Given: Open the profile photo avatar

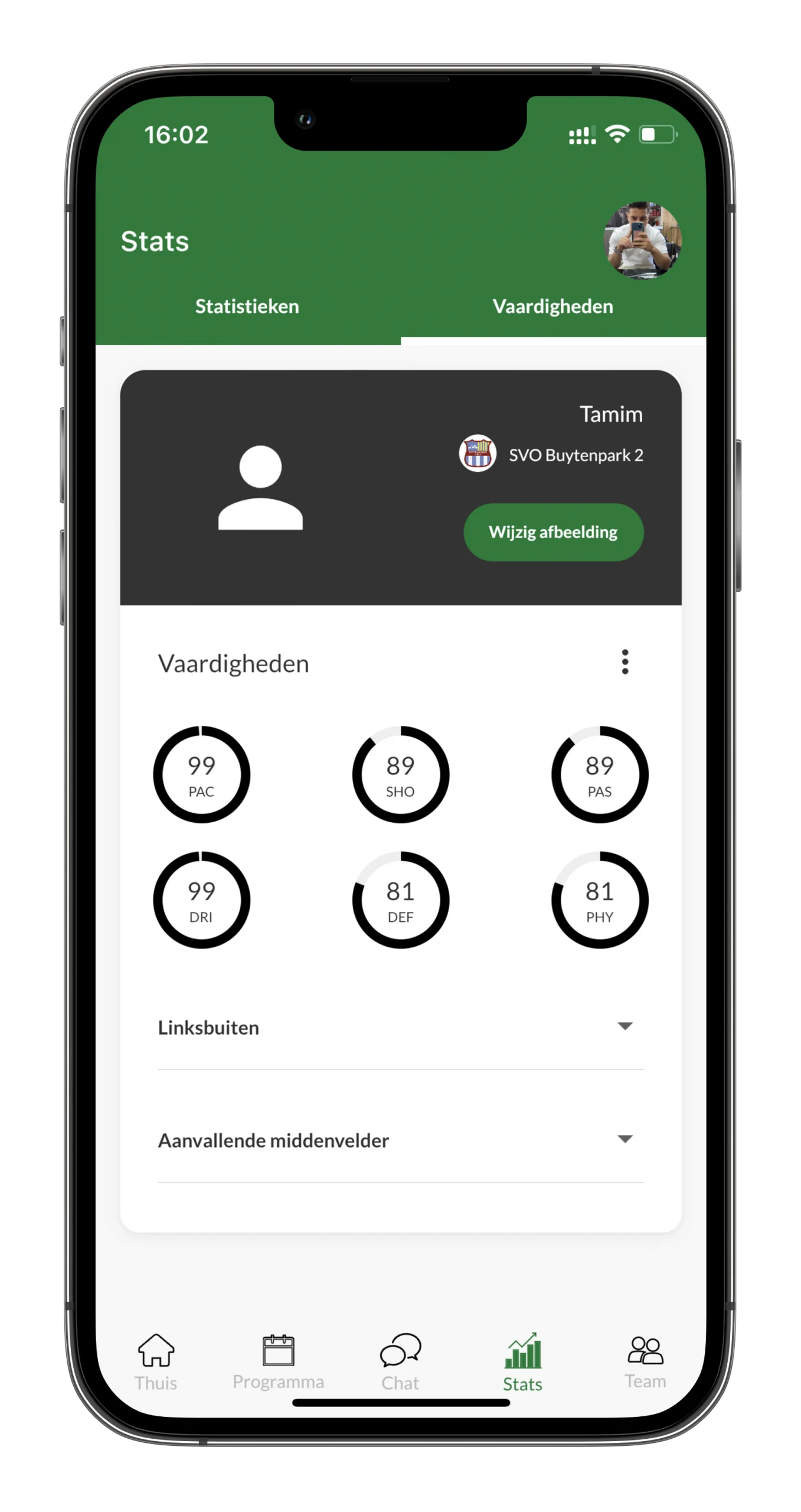Looking at the screenshot, I should 642,240.
